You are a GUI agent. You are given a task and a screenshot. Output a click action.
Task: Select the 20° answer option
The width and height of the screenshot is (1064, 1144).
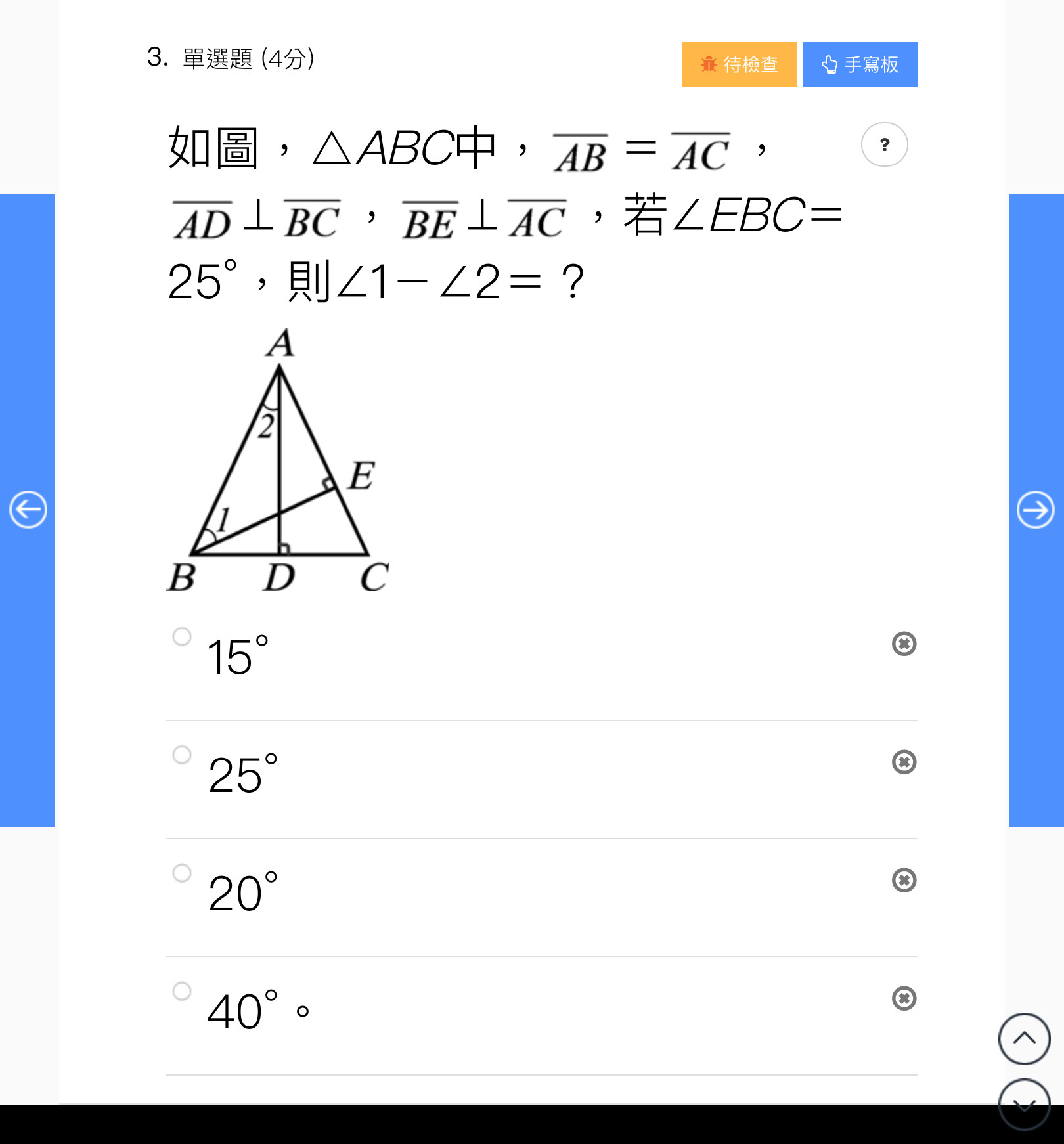point(182,873)
